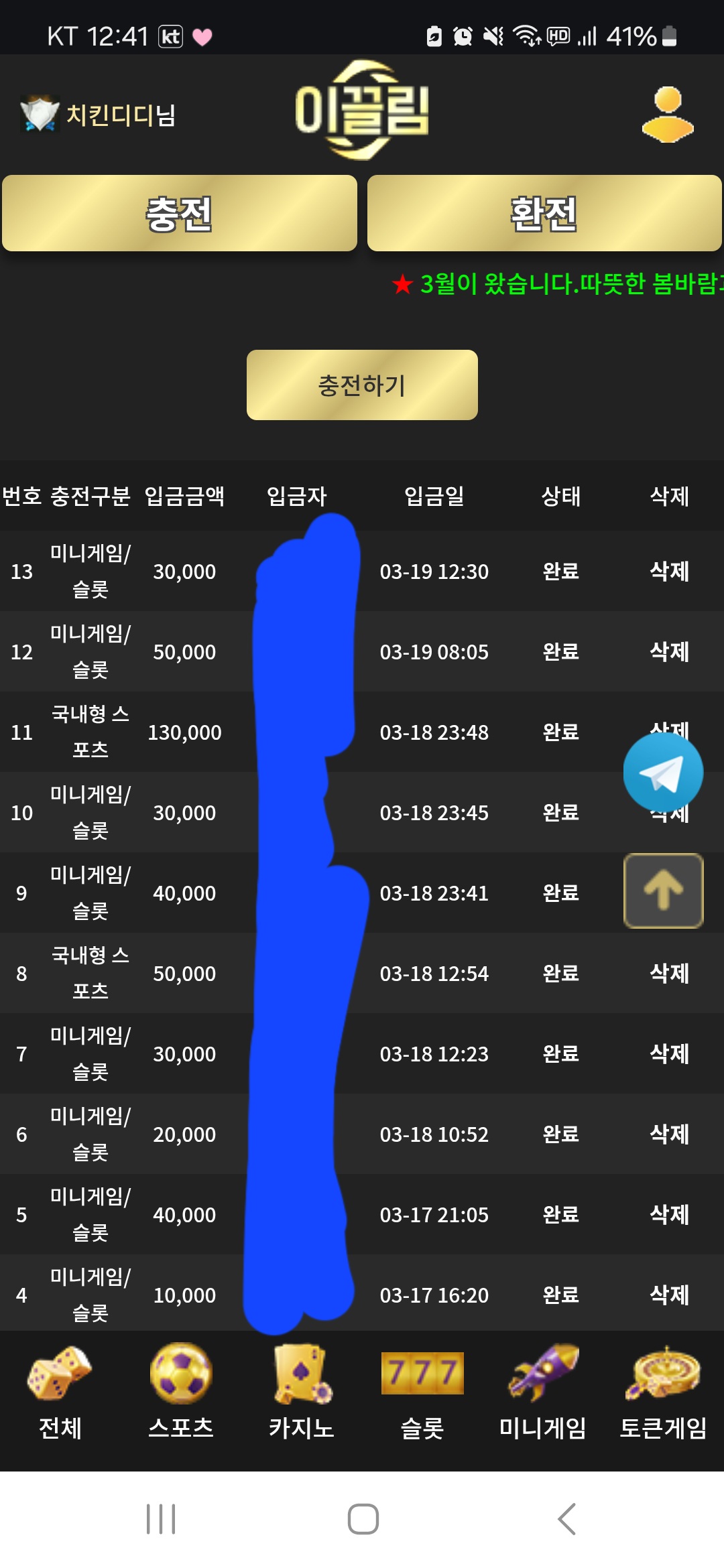Jump back to top with the arrow button
Image resolution: width=724 pixels, height=1568 pixels.
[x=663, y=891]
